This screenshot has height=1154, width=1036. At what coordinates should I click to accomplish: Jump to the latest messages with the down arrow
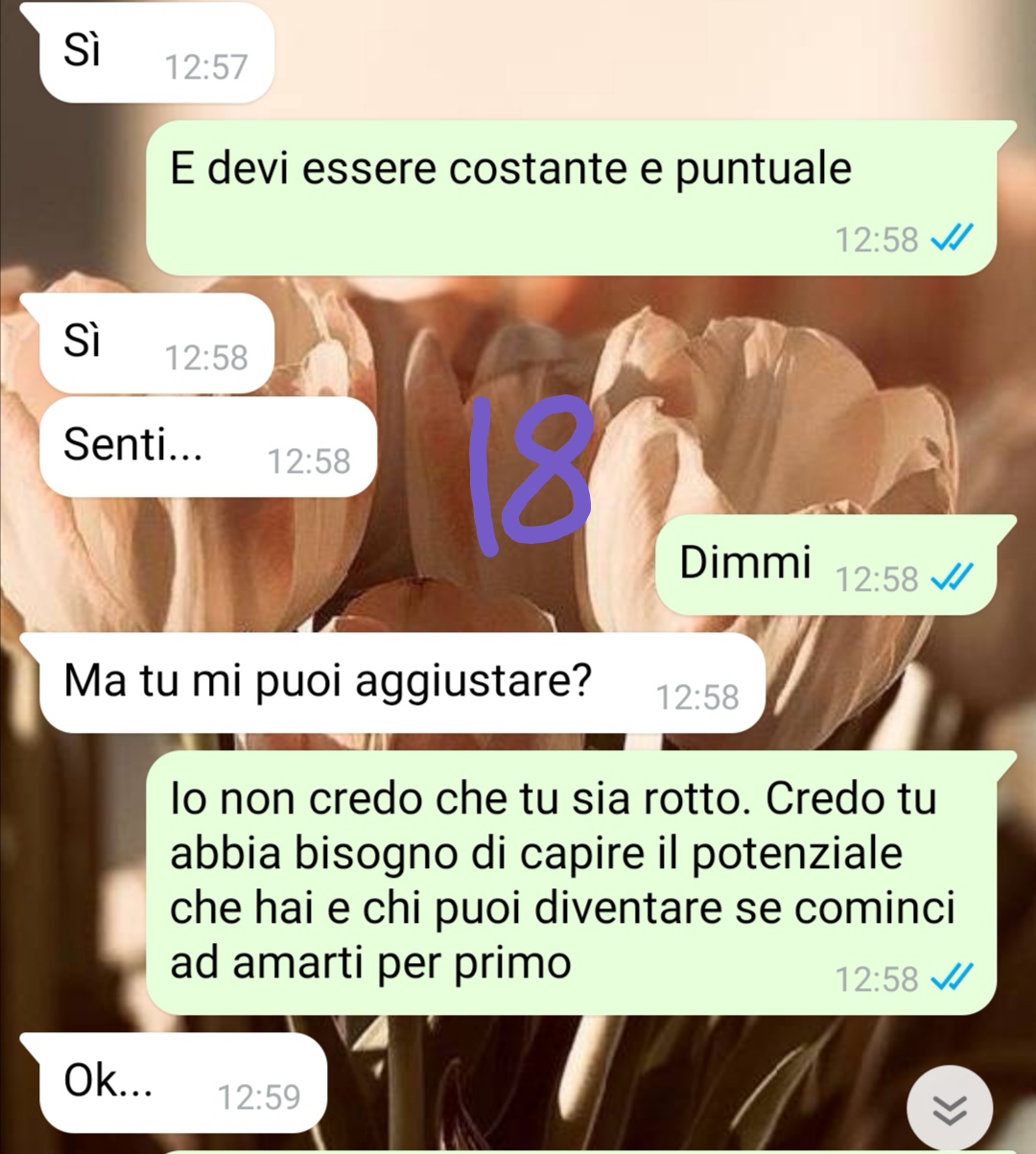950,1109
